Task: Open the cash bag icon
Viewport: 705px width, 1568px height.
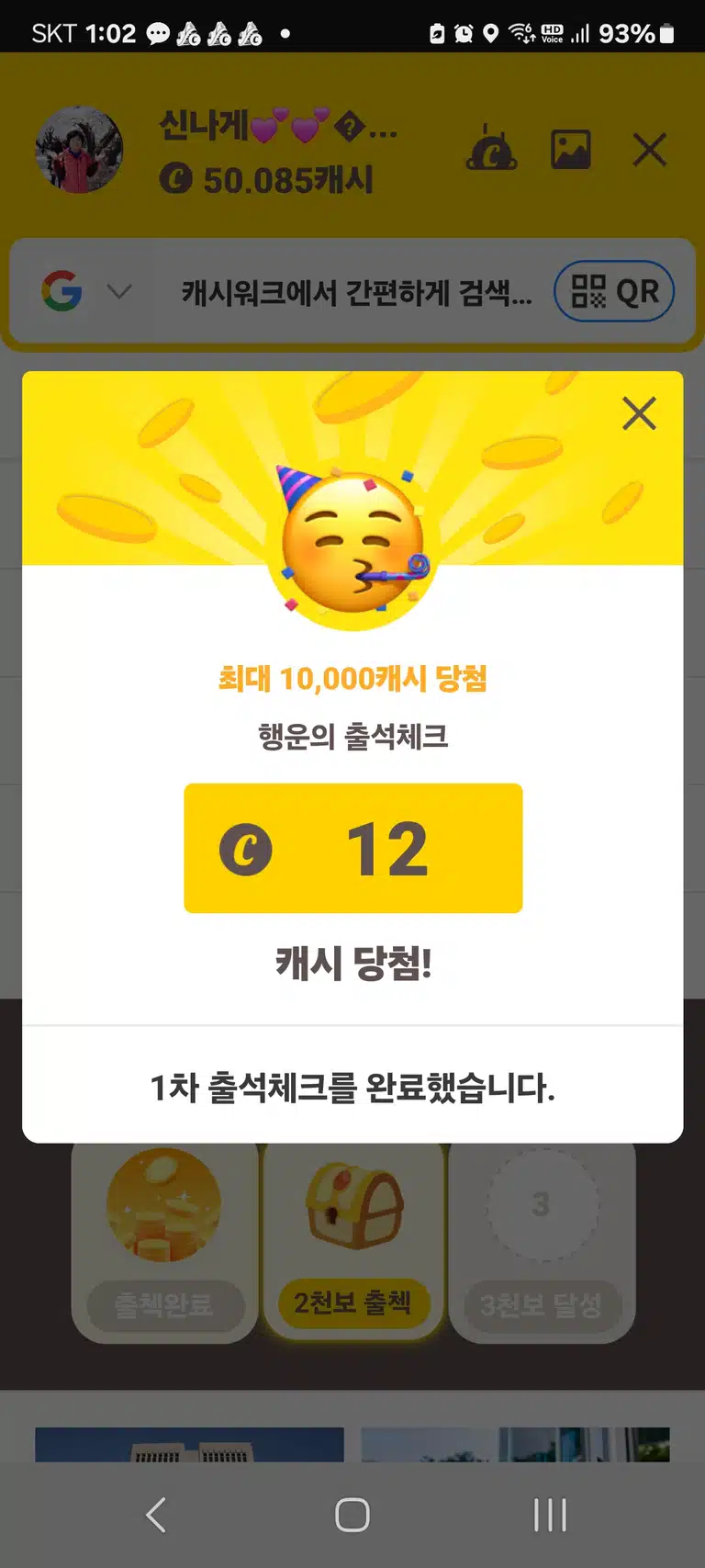Action: [492, 148]
